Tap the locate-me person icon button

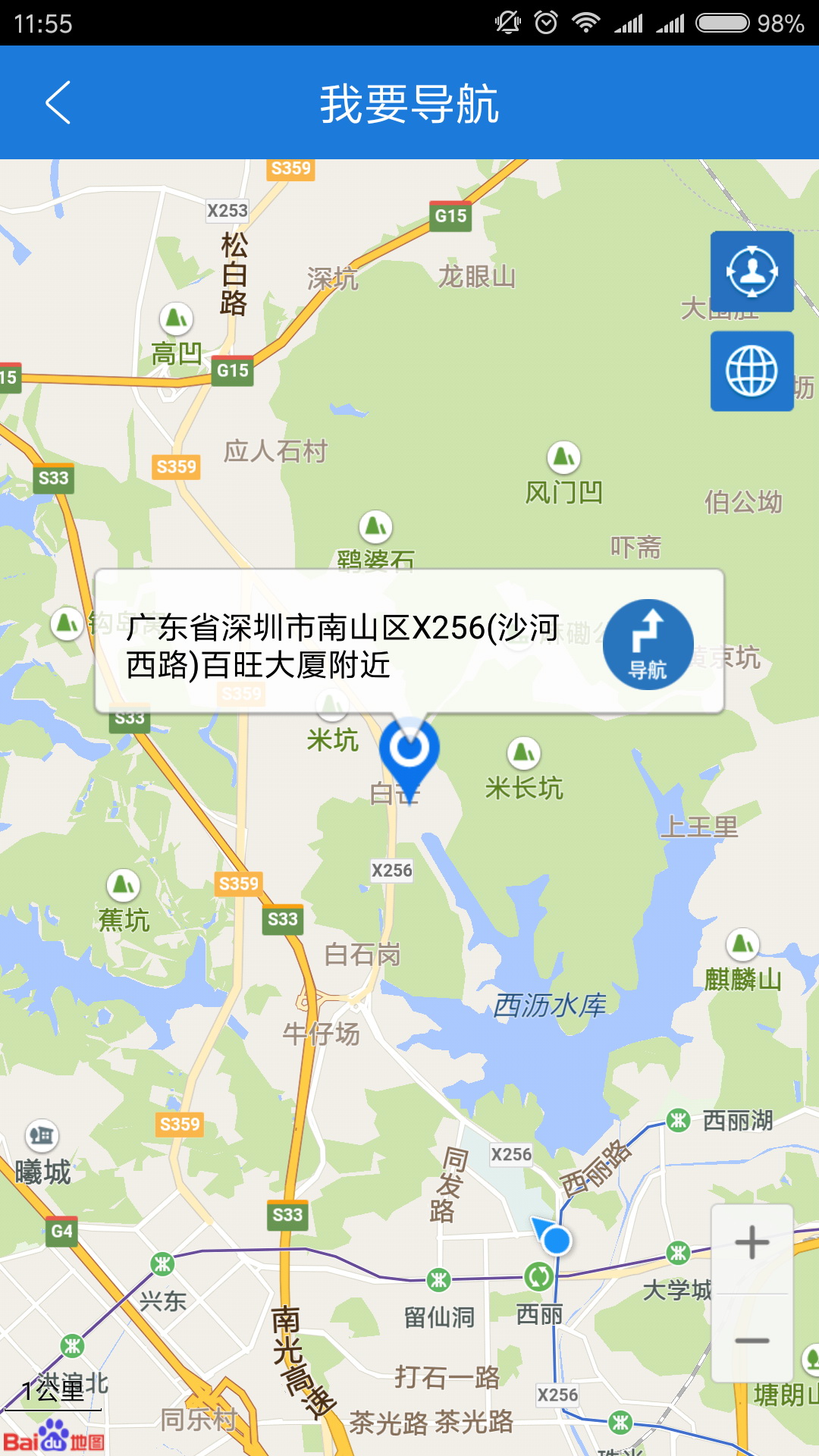(x=752, y=271)
